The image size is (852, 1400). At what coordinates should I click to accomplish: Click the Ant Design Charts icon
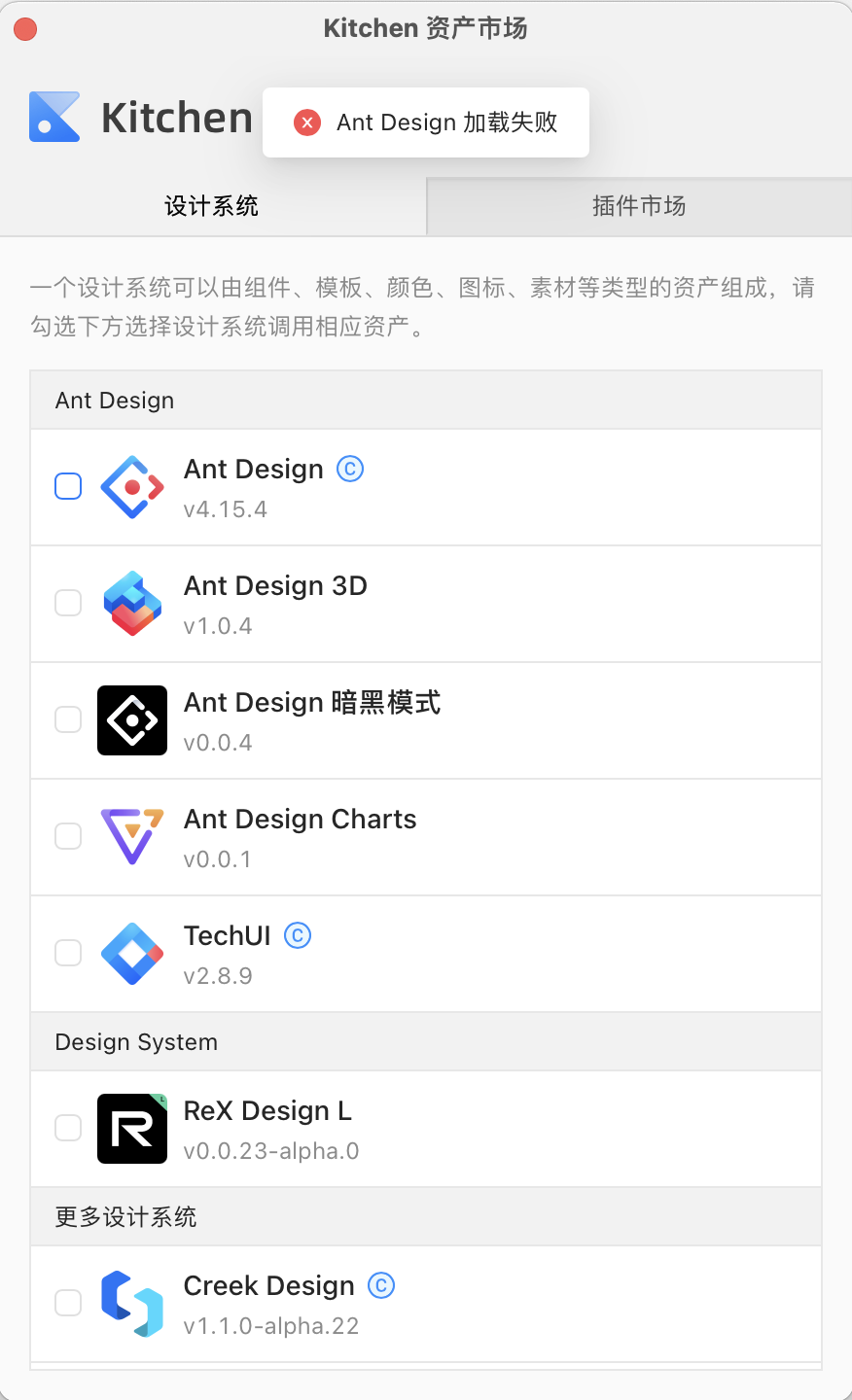pyautogui.click(x=132, y=837)
